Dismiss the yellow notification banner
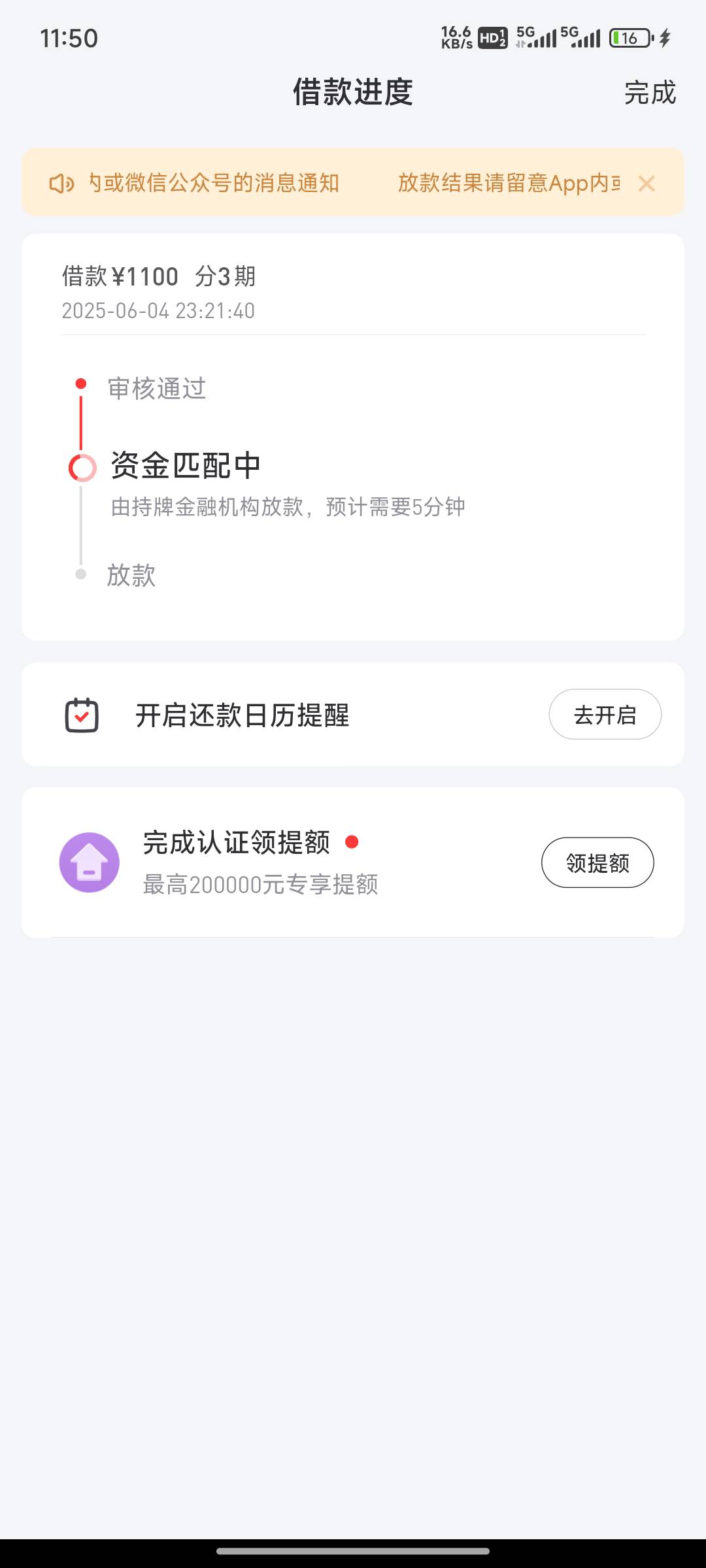This screenshot has height=1568, width=706. click(x=647, y=184)
